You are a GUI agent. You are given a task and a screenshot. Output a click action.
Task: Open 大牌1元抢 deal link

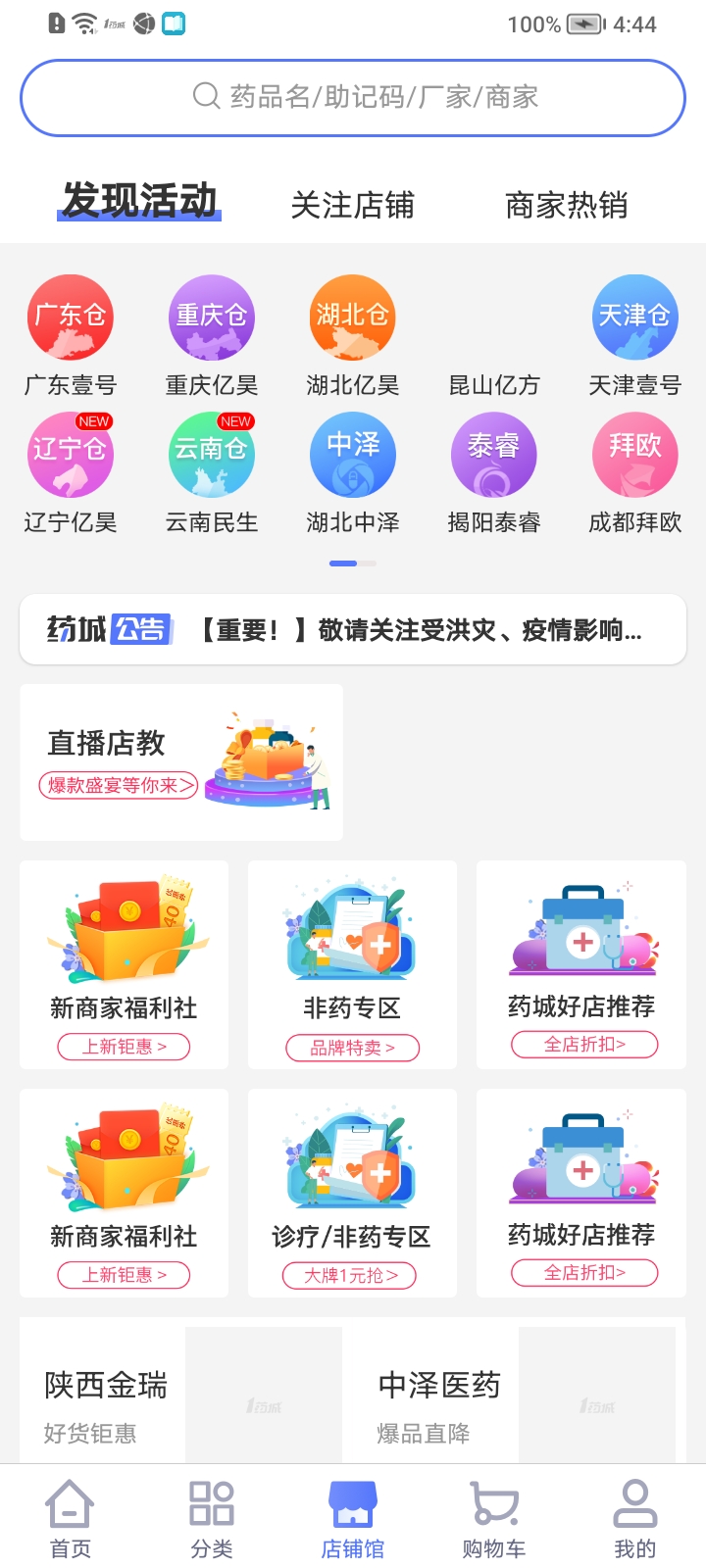[351, 1276]
